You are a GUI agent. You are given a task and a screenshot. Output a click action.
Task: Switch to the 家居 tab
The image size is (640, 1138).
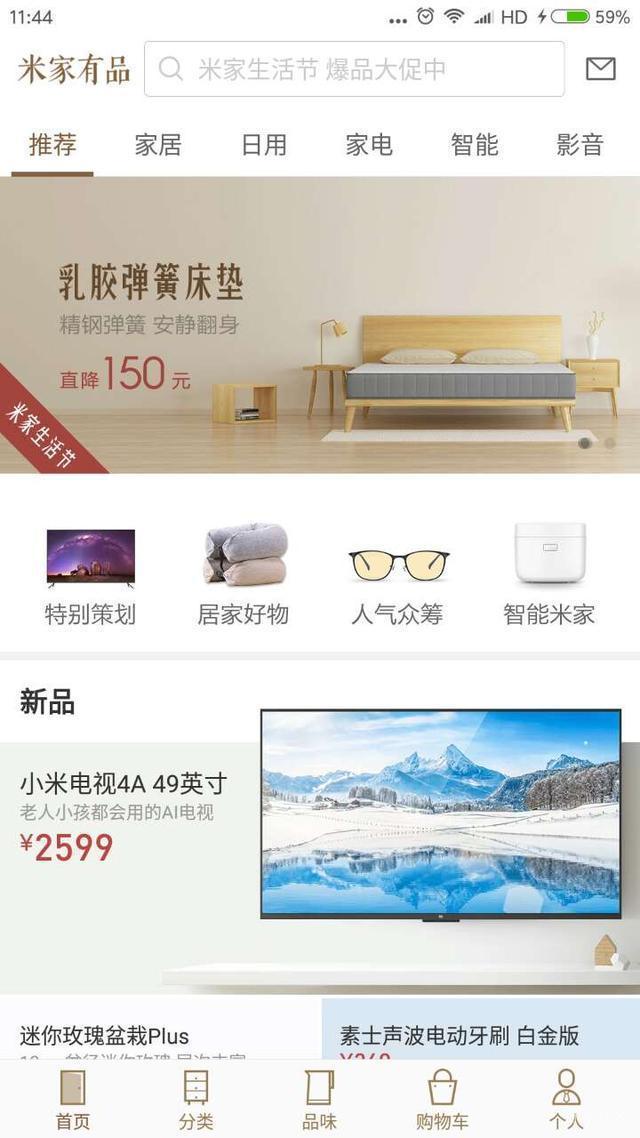(158, 145)
